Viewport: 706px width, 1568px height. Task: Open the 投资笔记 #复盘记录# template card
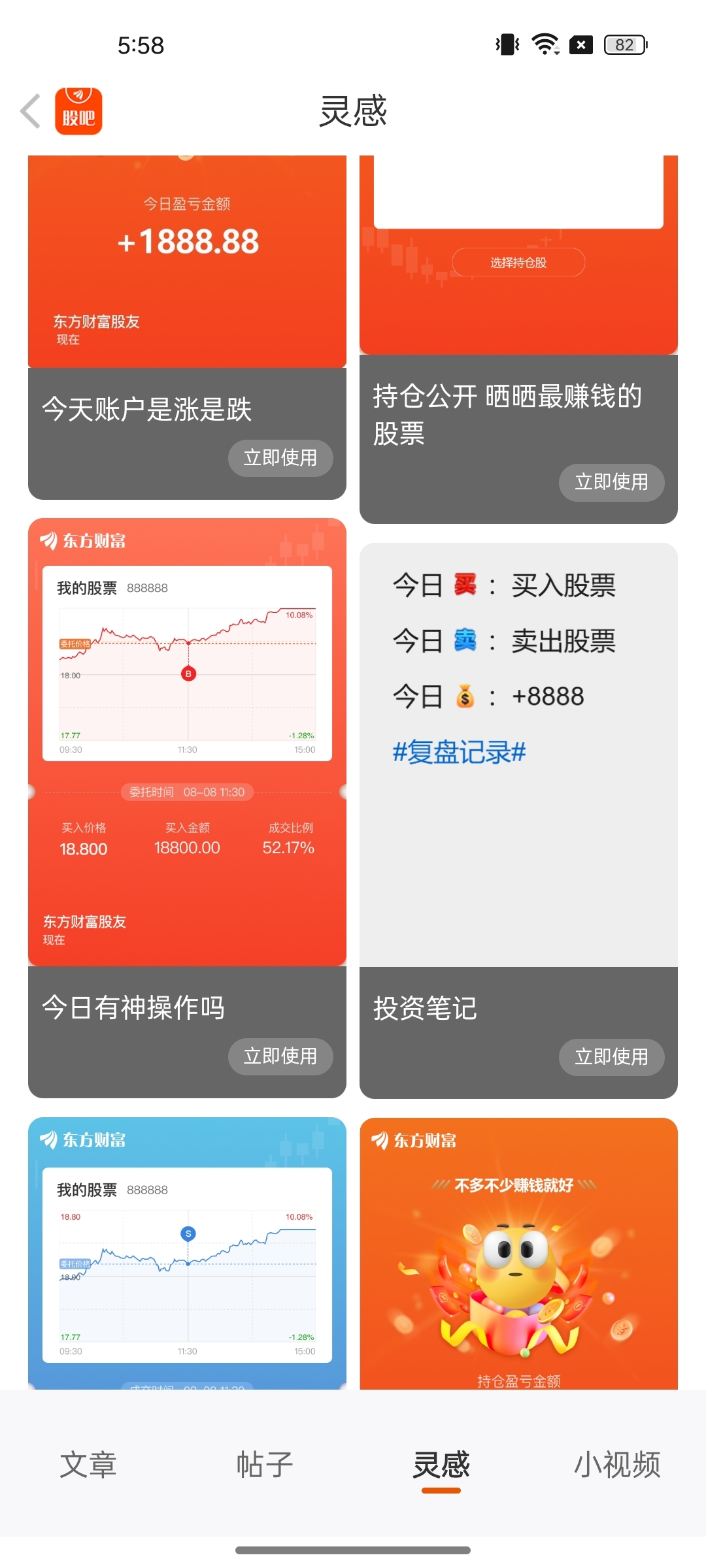518,751
